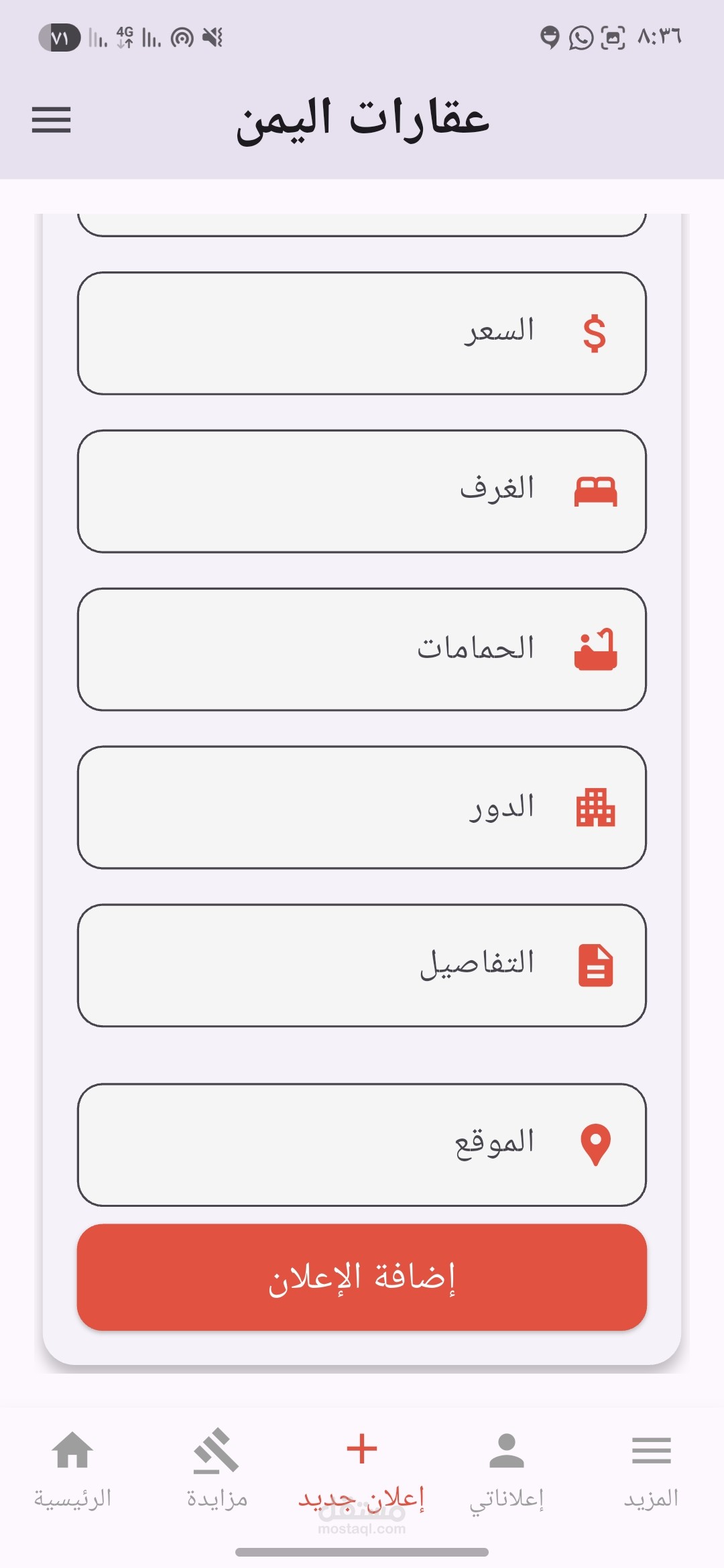Select the bed icon next to الغرف
724x1568 pixels.
(x=597, y=491)
